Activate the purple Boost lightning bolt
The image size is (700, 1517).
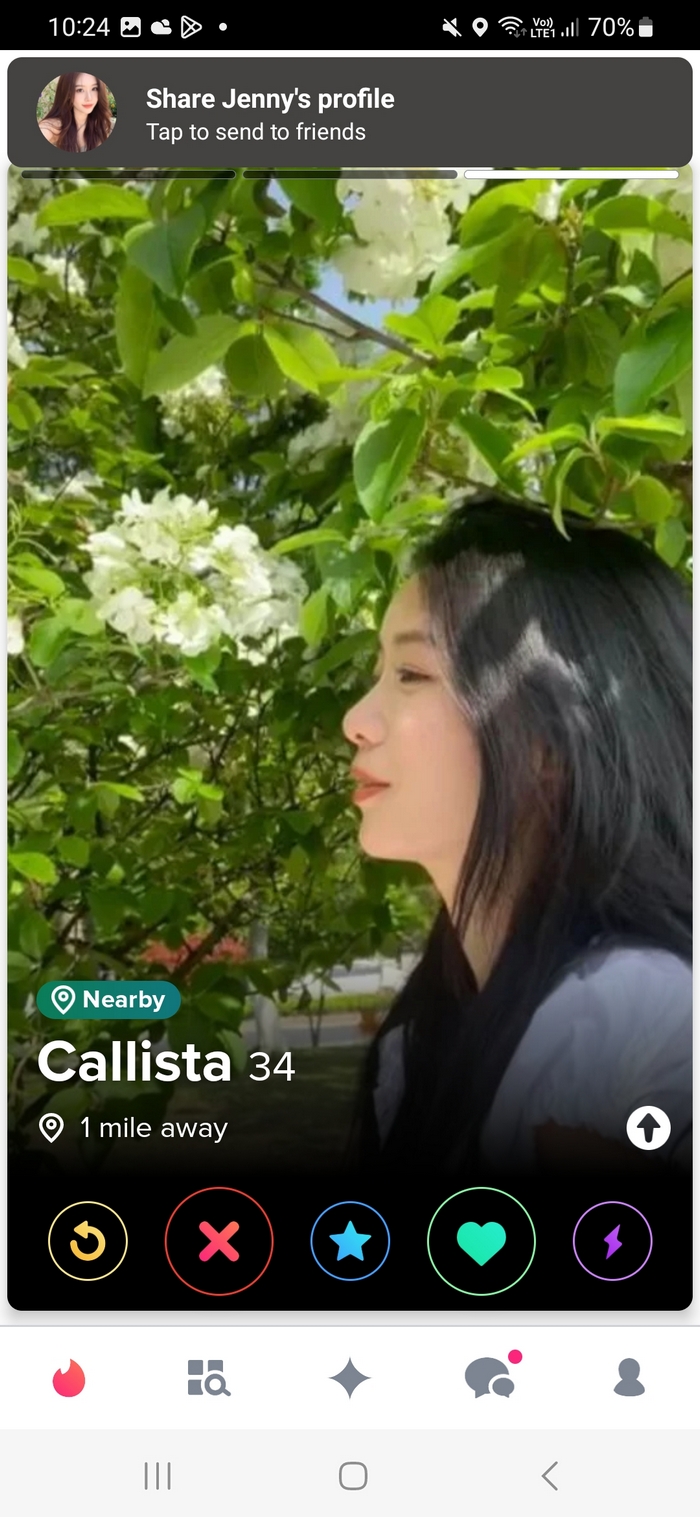coord(612,1241)
